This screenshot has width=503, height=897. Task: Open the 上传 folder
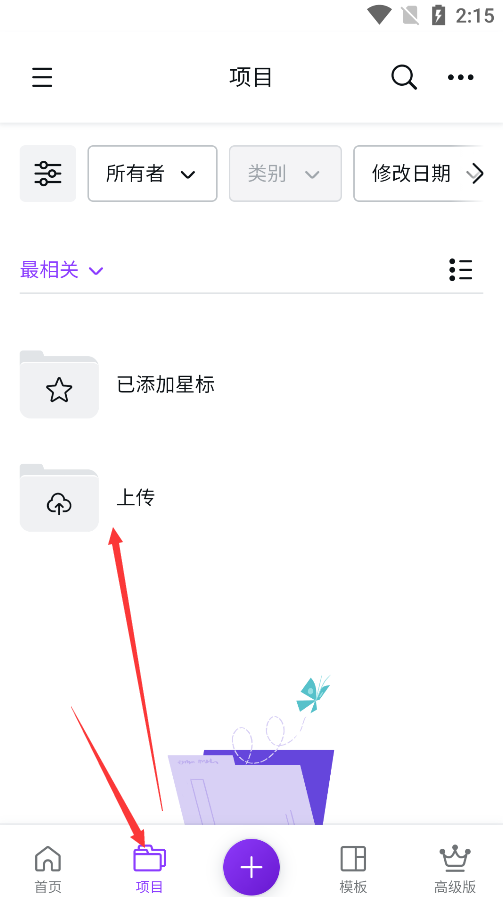pos(251,498)
